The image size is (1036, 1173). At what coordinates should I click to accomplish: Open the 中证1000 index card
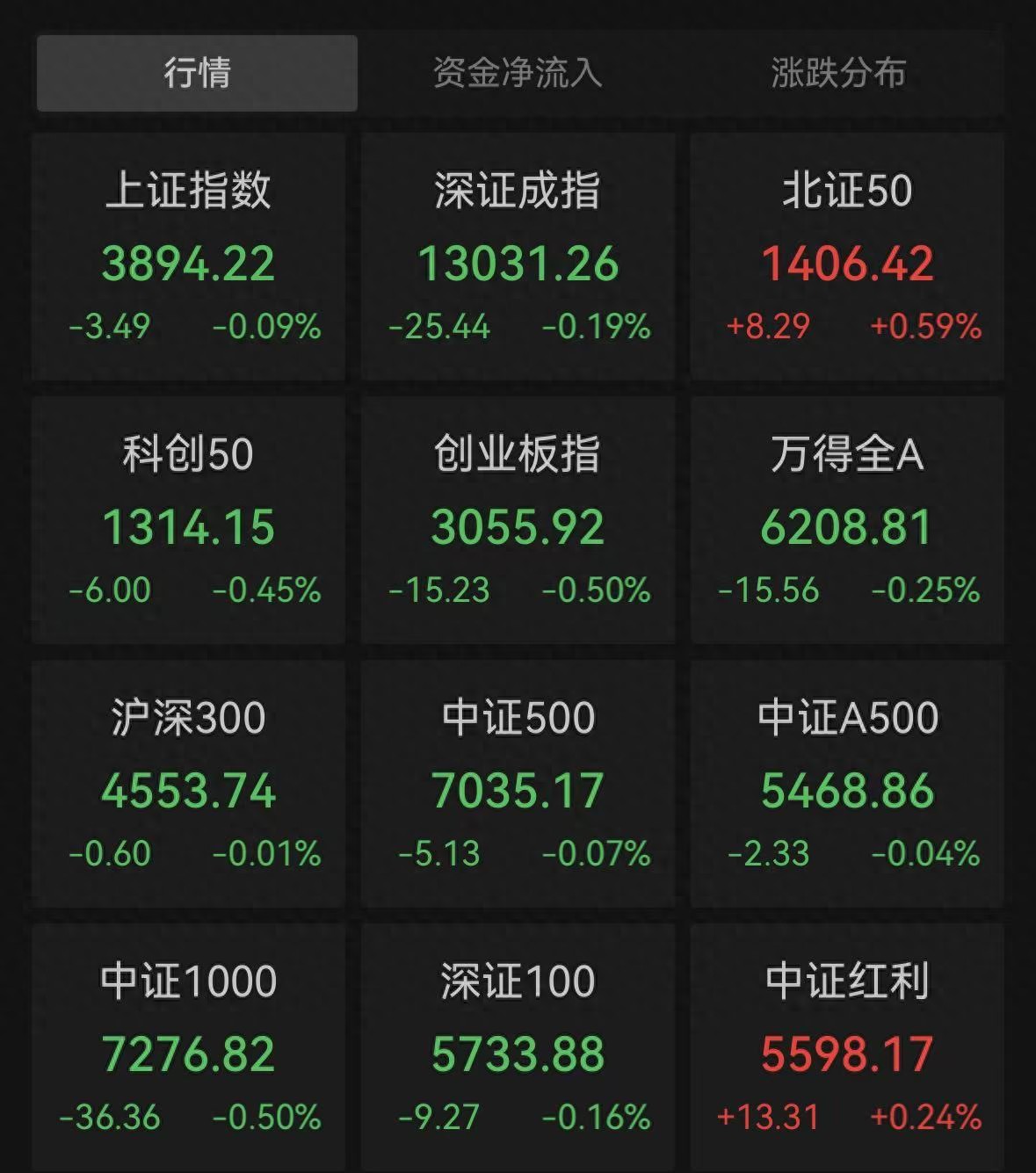point(188,1047)
